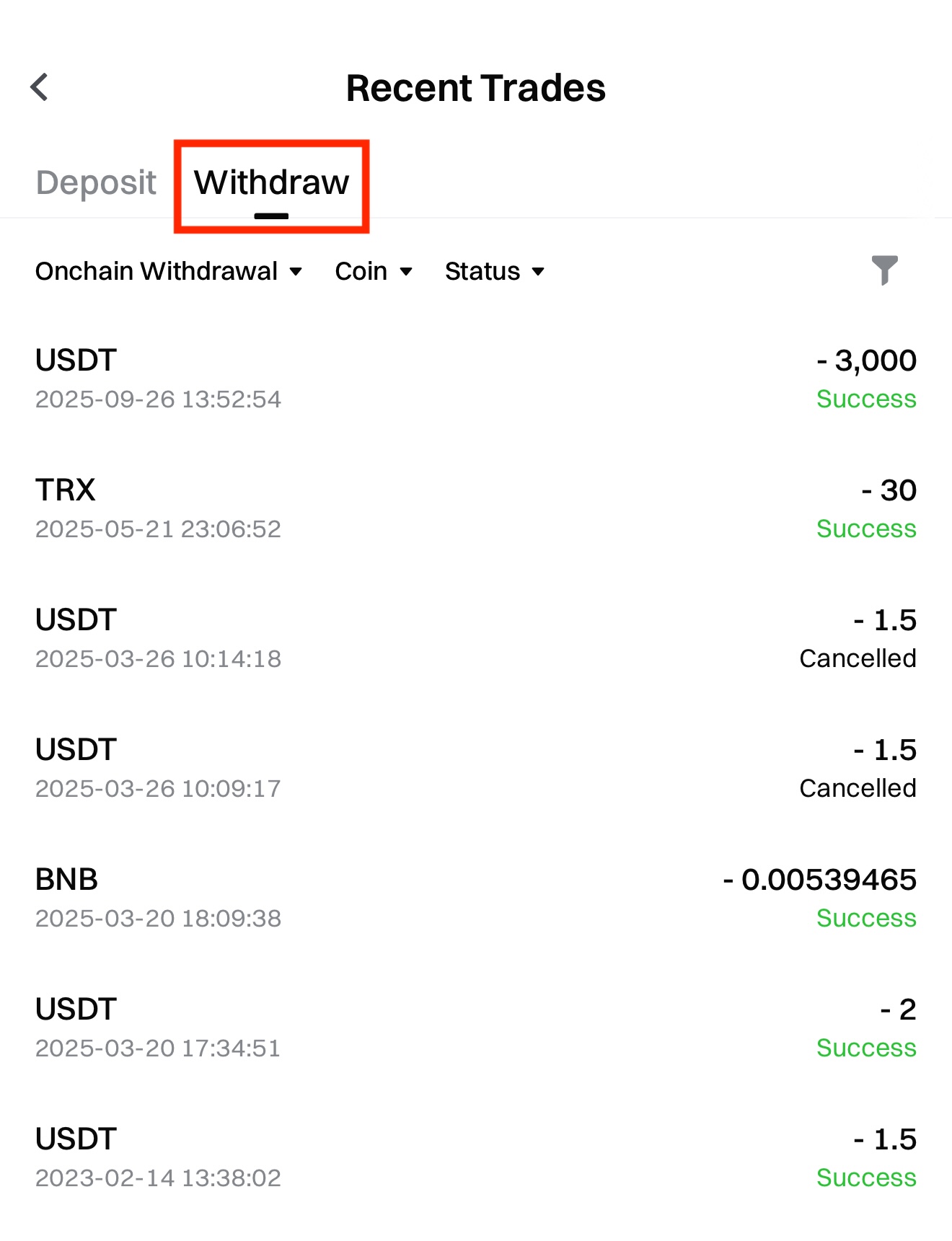Expand the Onchain Withdrawal dropdown
This screenshot has width=952, height=1241.
[169, 272]
